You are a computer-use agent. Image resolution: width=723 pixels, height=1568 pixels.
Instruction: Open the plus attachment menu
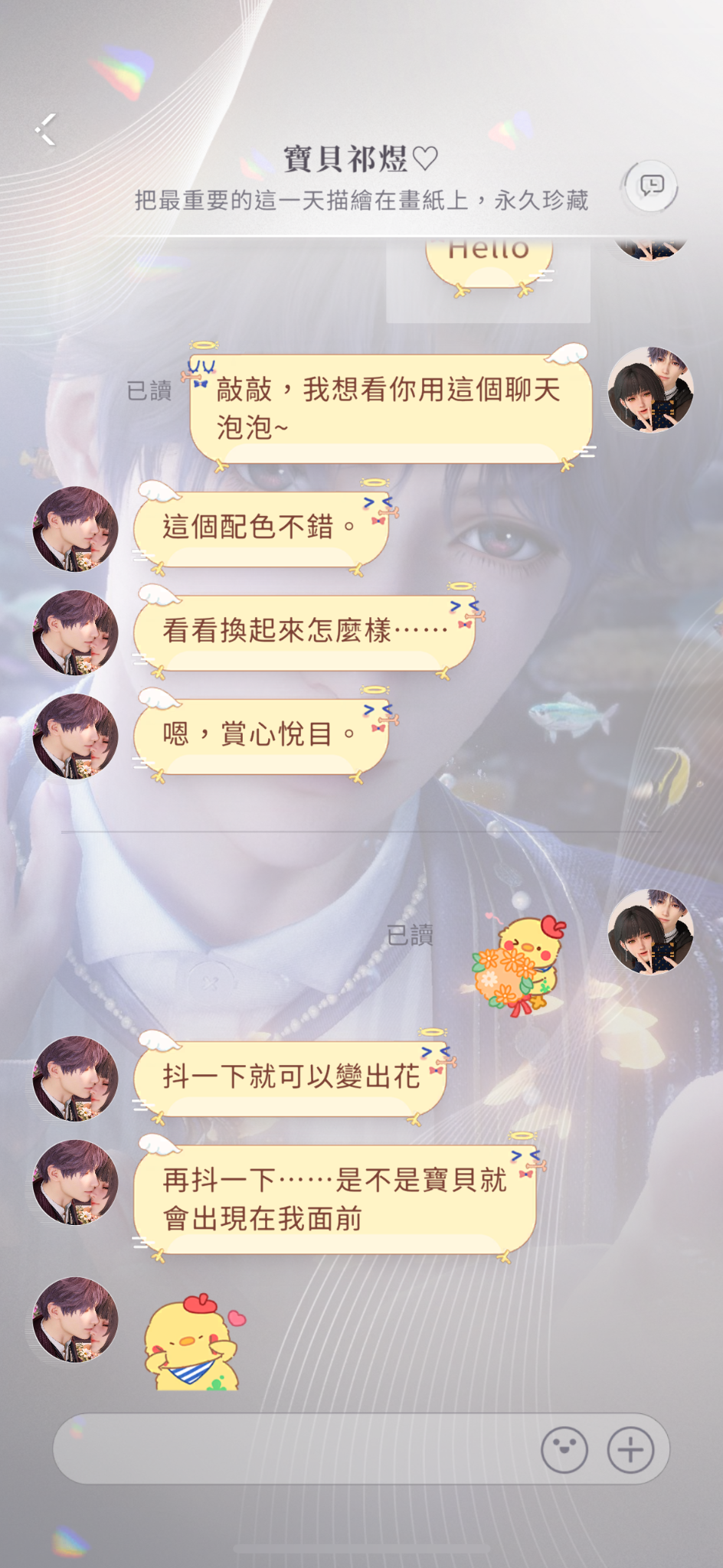tap(630, 1449)
